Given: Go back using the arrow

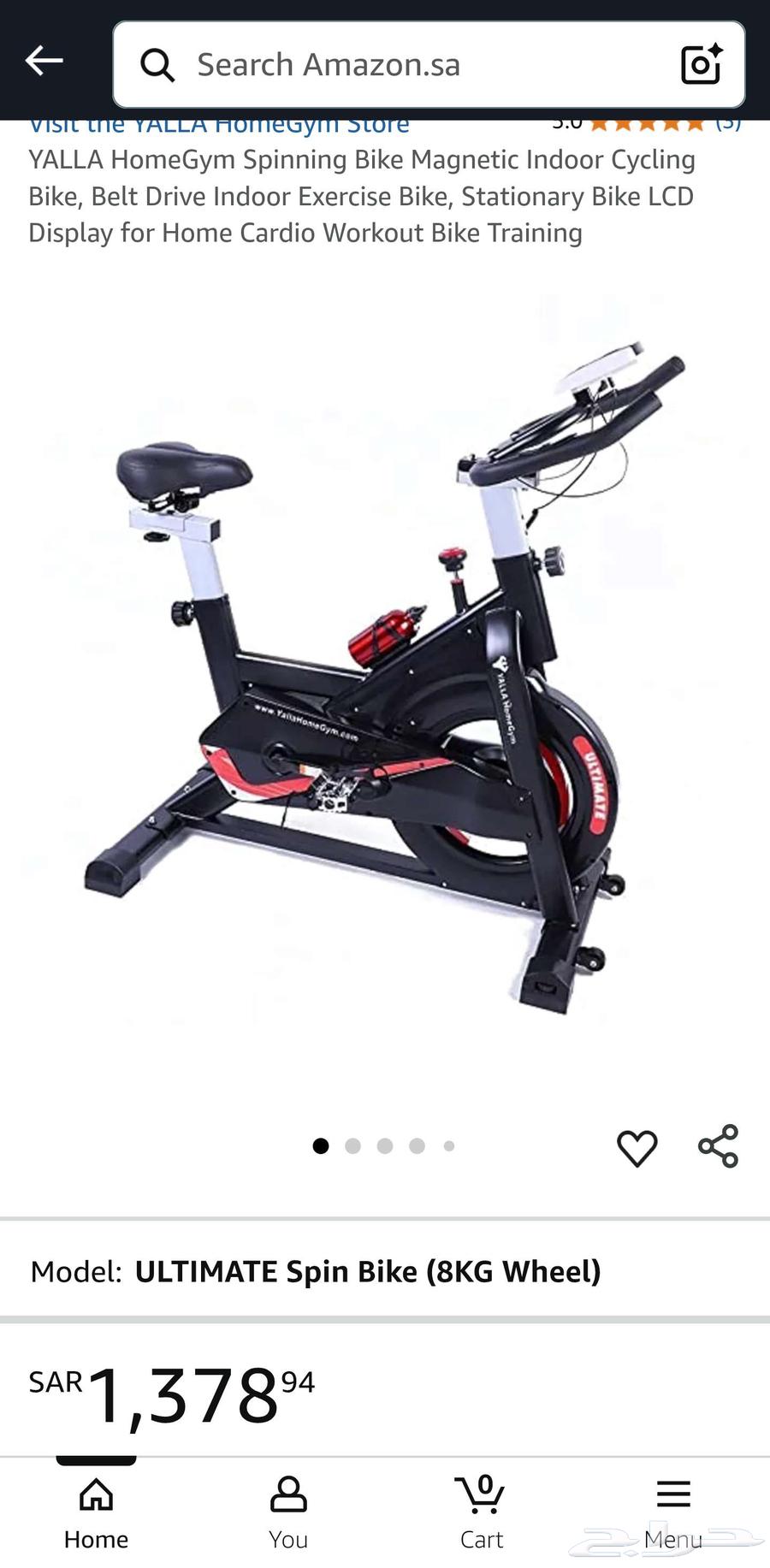Looking at the screenshot, I should (44, 61).
